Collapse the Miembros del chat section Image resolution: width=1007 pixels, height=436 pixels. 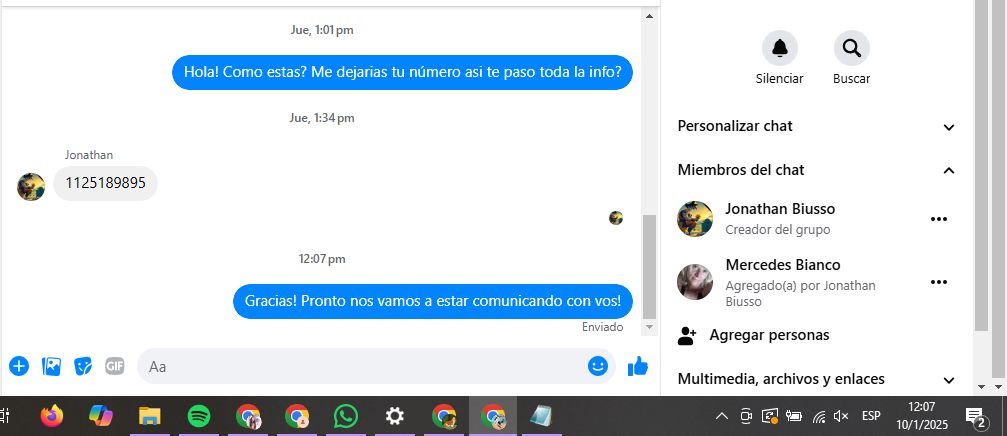(x=948, y=171)
